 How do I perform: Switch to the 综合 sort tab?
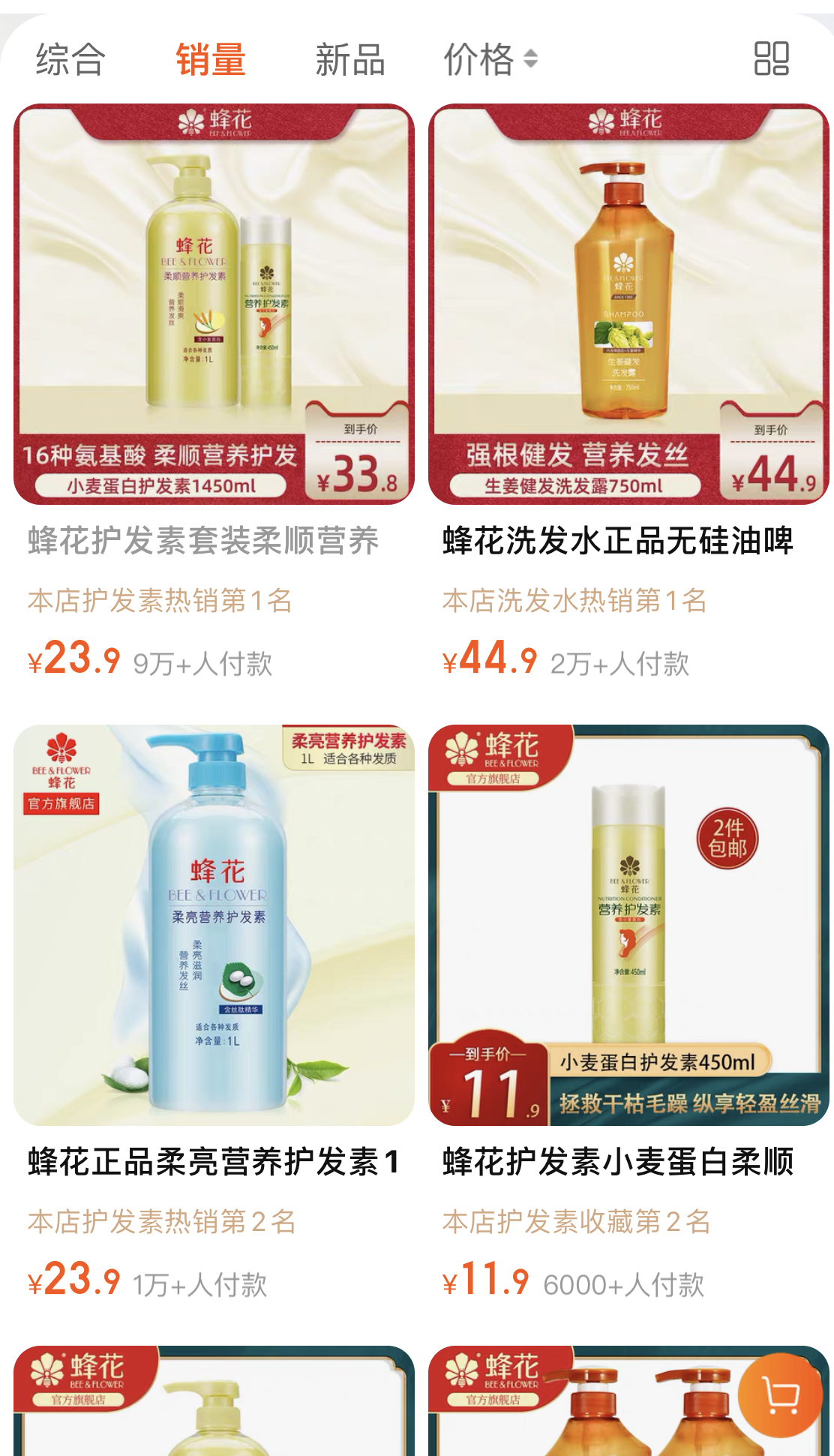pos(70,59)
